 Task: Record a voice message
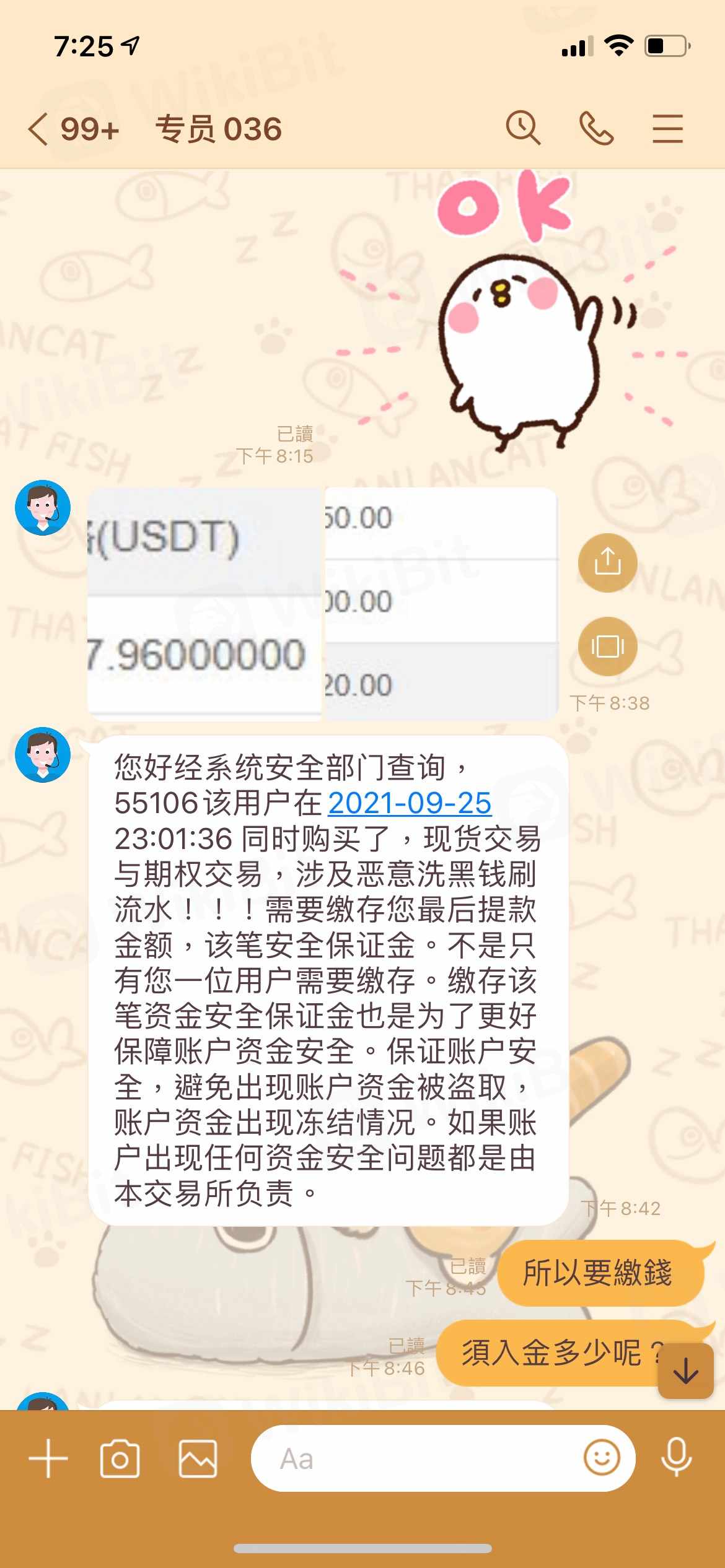676,1458
